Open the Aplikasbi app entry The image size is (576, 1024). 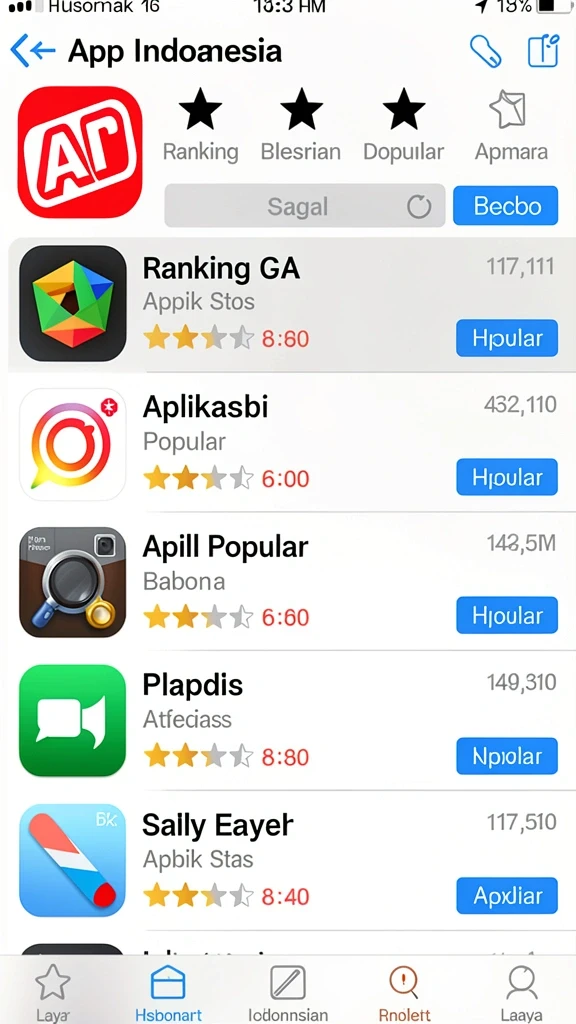tap(292, 443)
